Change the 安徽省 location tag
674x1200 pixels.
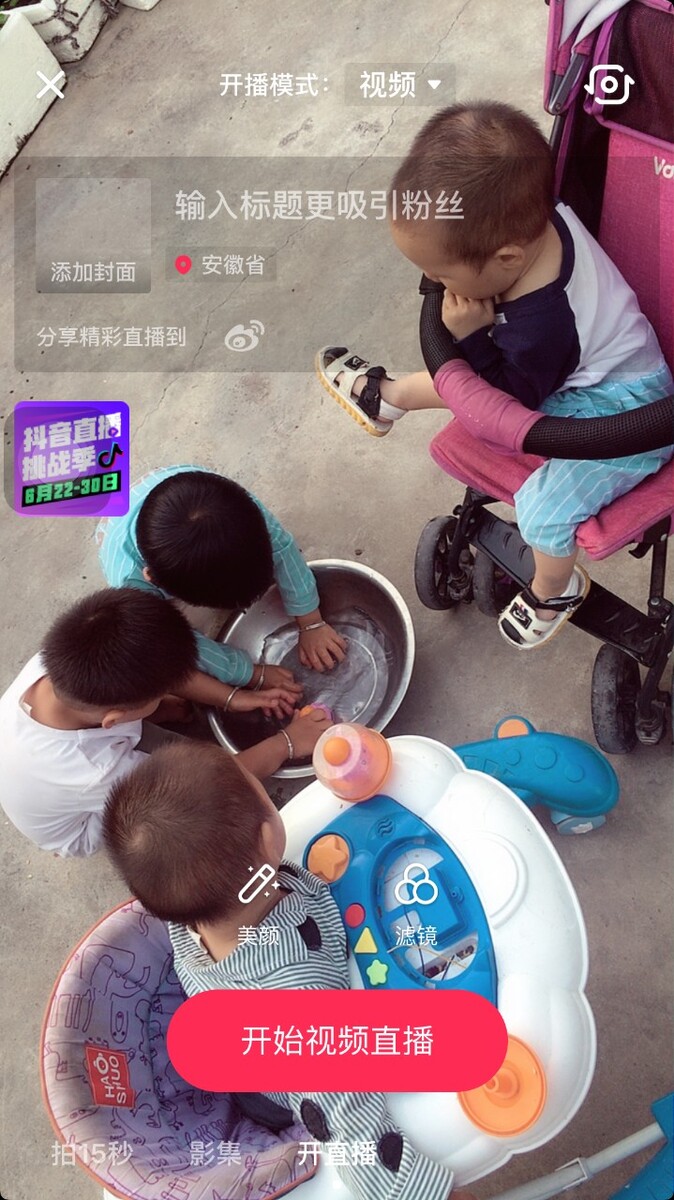221,265
